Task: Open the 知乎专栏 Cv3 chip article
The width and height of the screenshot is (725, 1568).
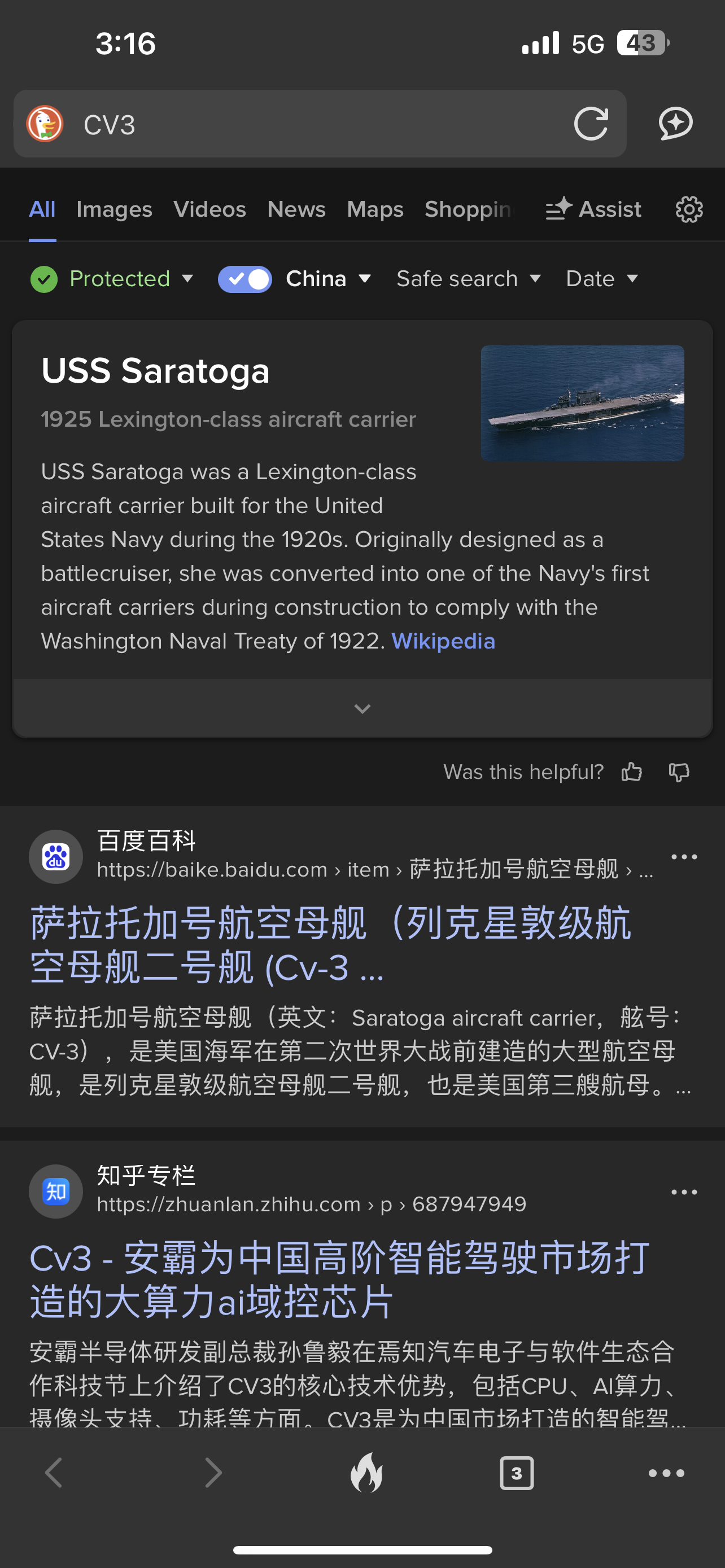Action: click(x=340, y=1280)
